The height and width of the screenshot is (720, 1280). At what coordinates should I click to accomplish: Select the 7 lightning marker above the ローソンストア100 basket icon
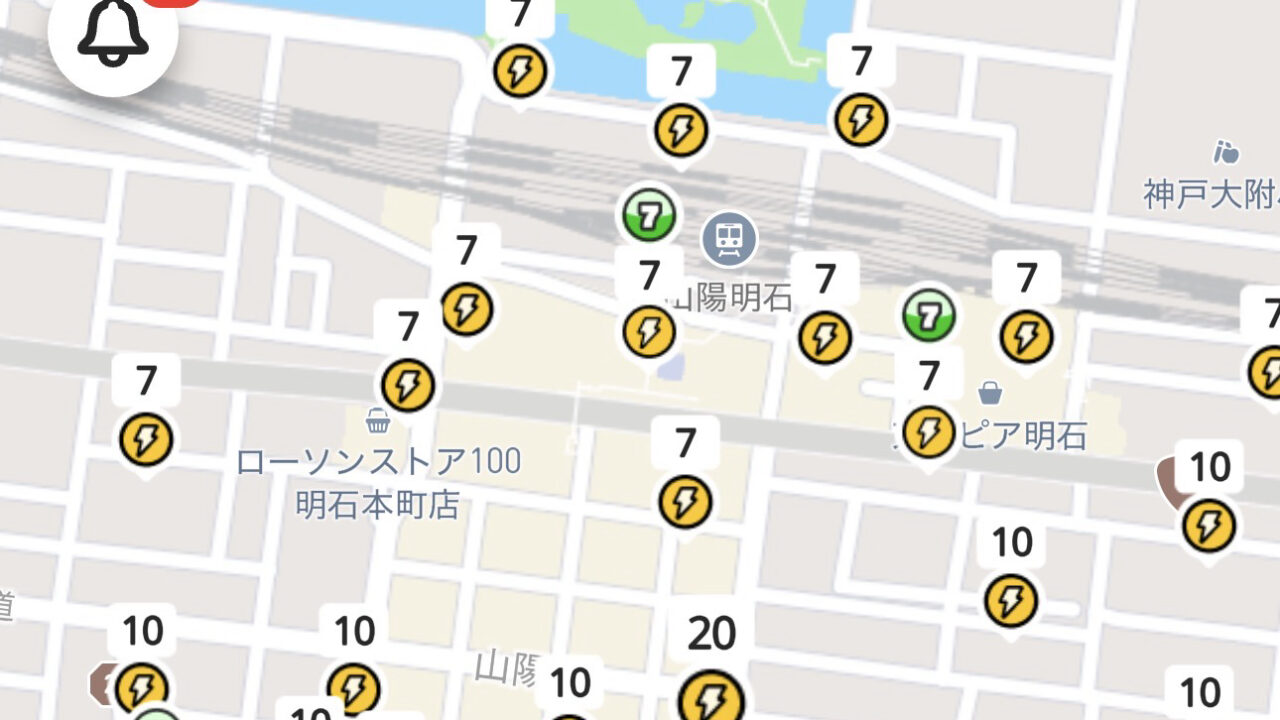pyautogui.click(x=408, y=384)
